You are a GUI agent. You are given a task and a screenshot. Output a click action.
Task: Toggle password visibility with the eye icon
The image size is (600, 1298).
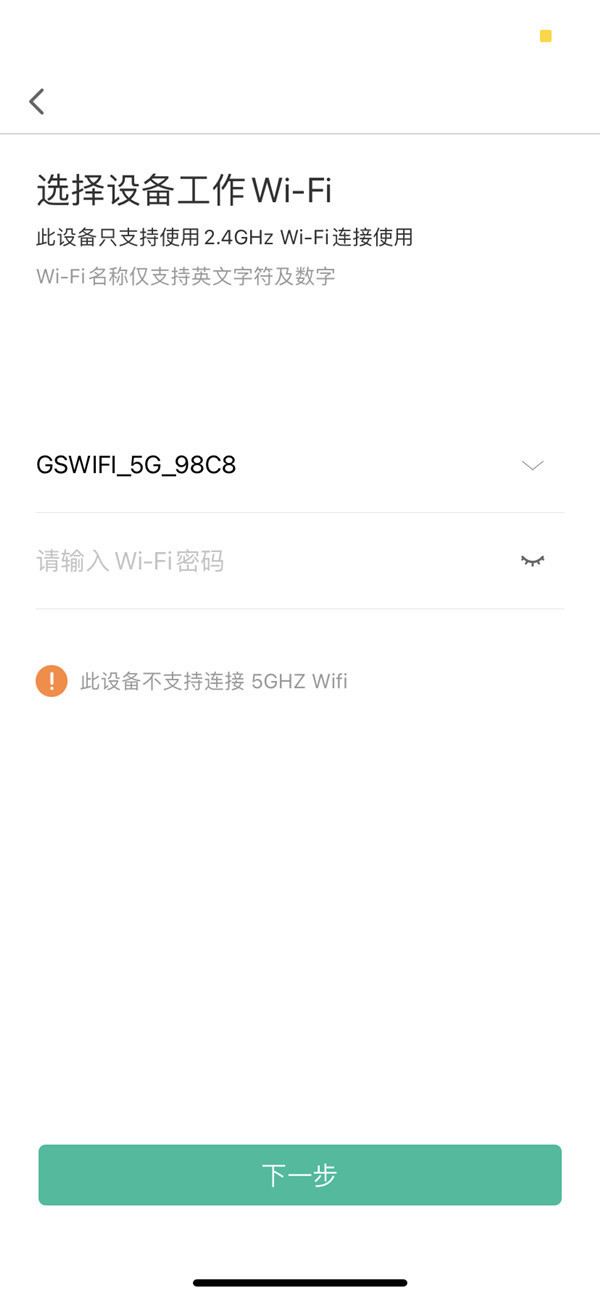point(532,561)
